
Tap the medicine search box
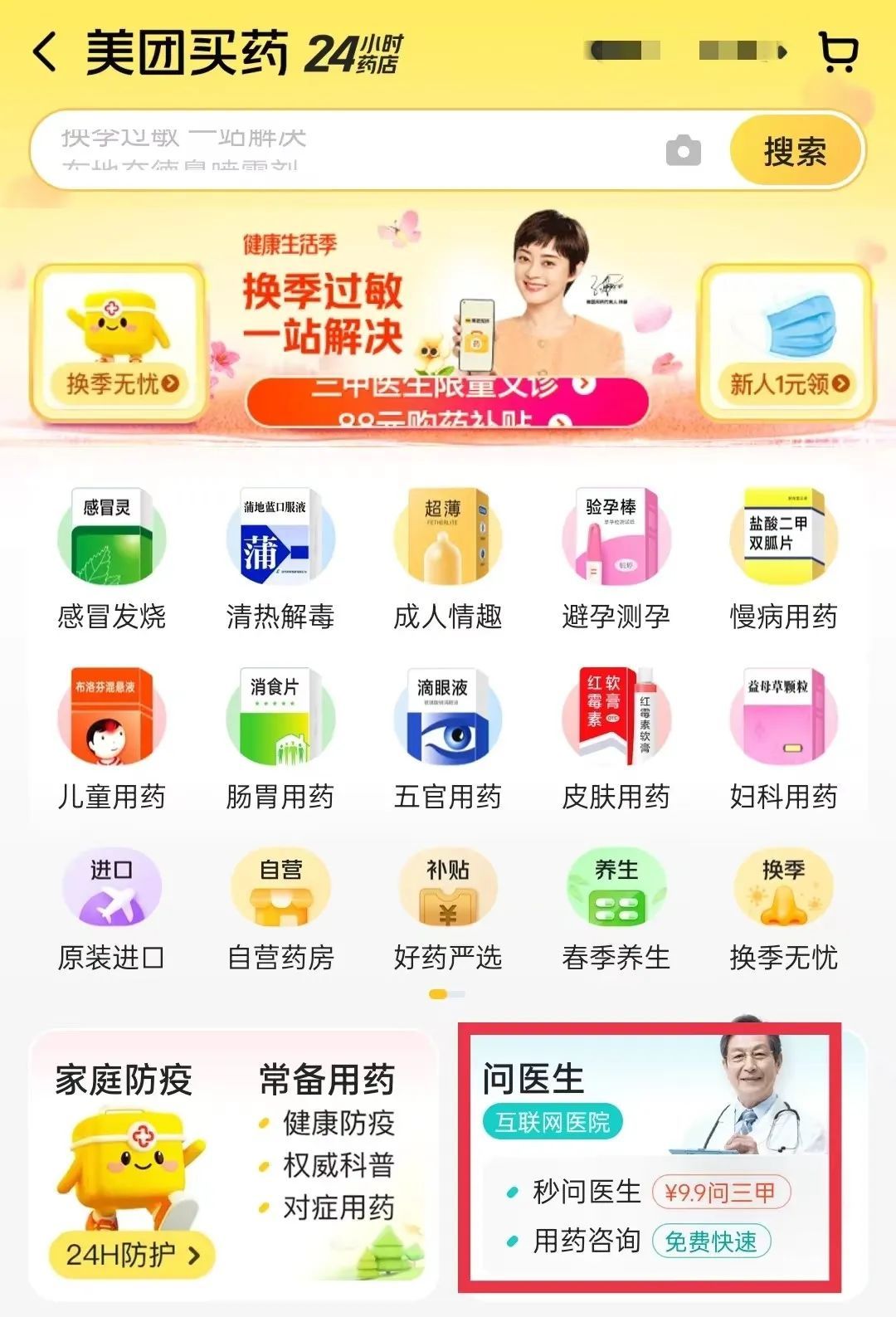(x=332, y=150)
